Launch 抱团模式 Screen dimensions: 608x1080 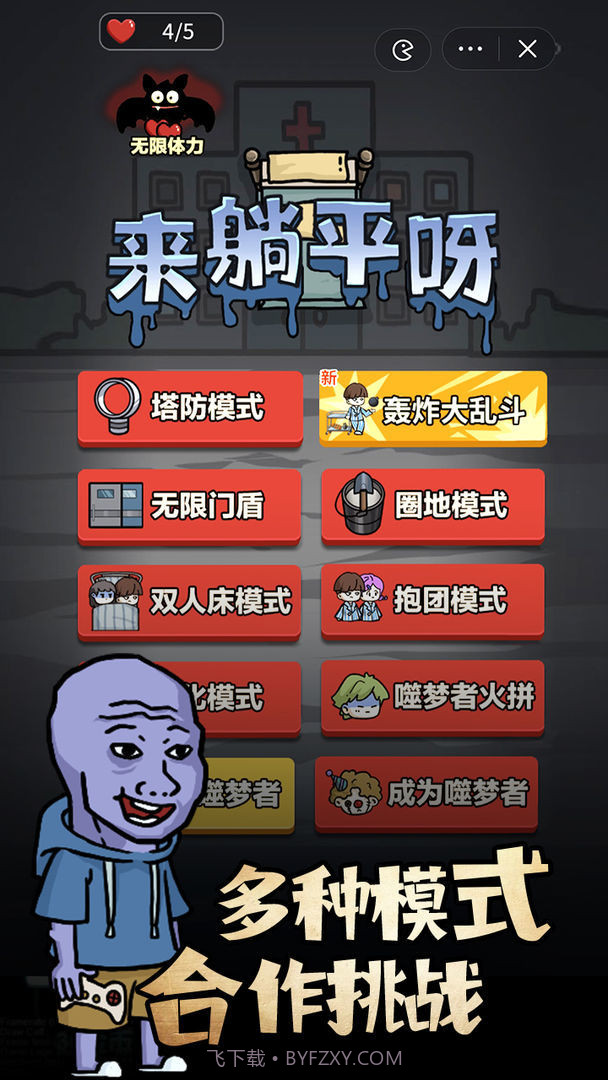(x=433, y=601)
